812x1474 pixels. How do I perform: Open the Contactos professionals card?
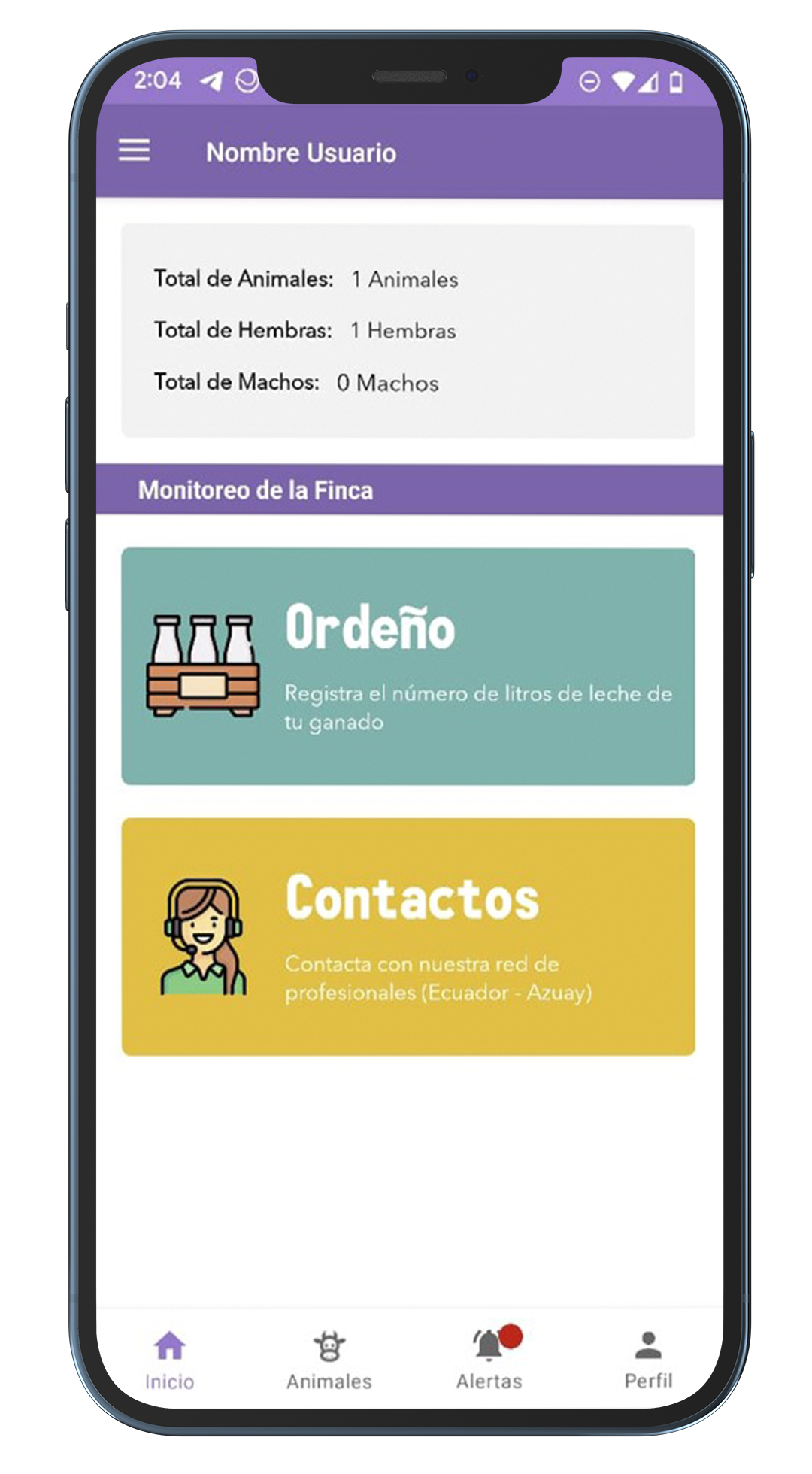[408, 936]
